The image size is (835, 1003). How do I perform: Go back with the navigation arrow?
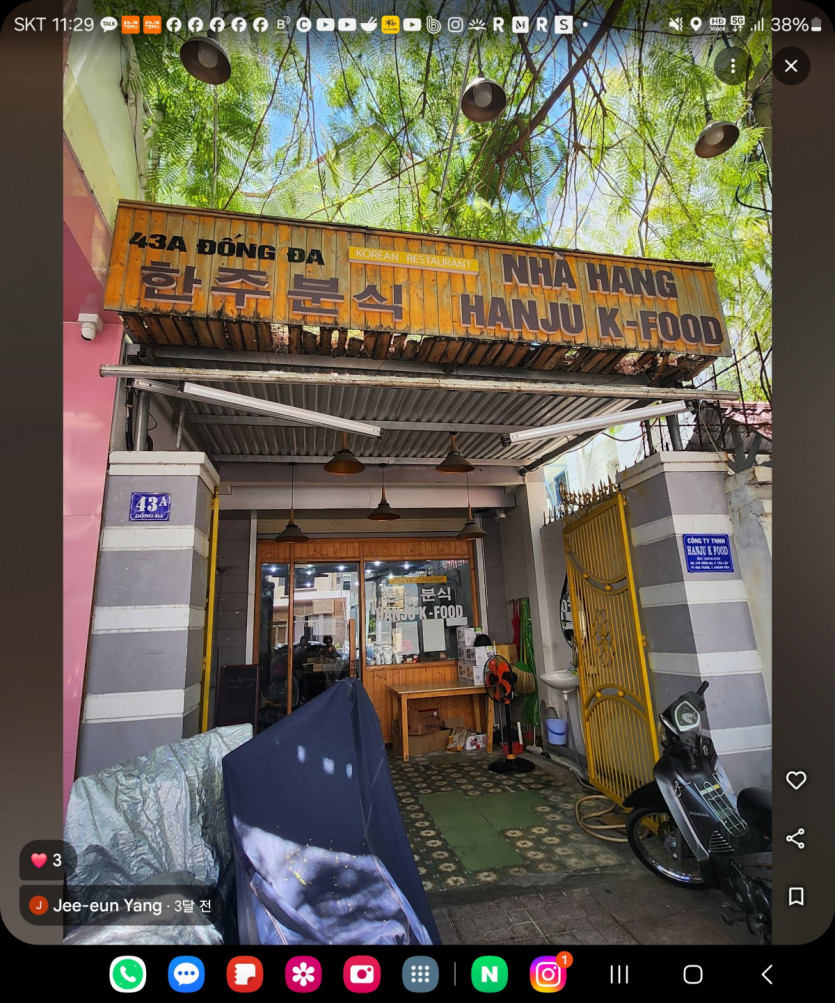point(767,974)
